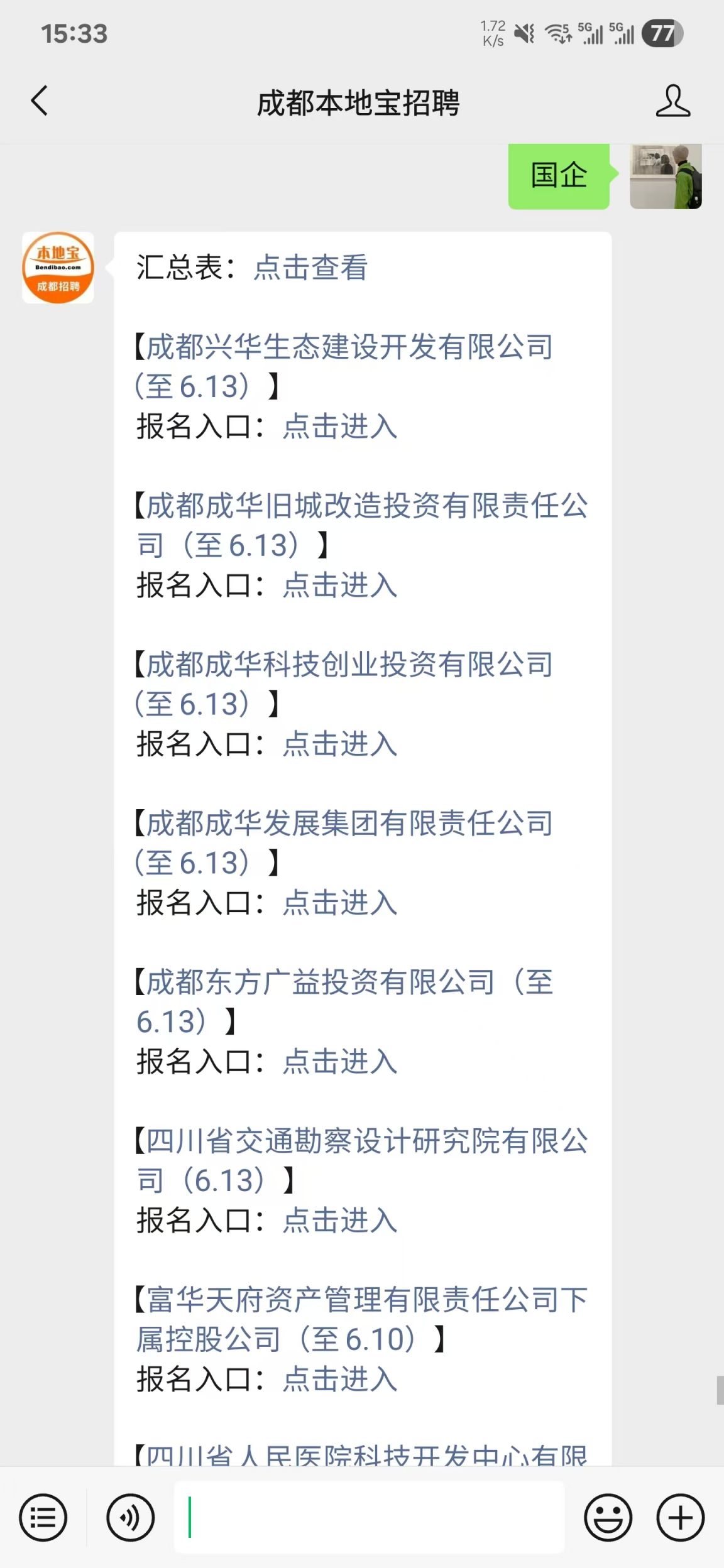Tap 点击进入 under 成都东方广益投资

pyautogui.click(x=340, y=1062)
